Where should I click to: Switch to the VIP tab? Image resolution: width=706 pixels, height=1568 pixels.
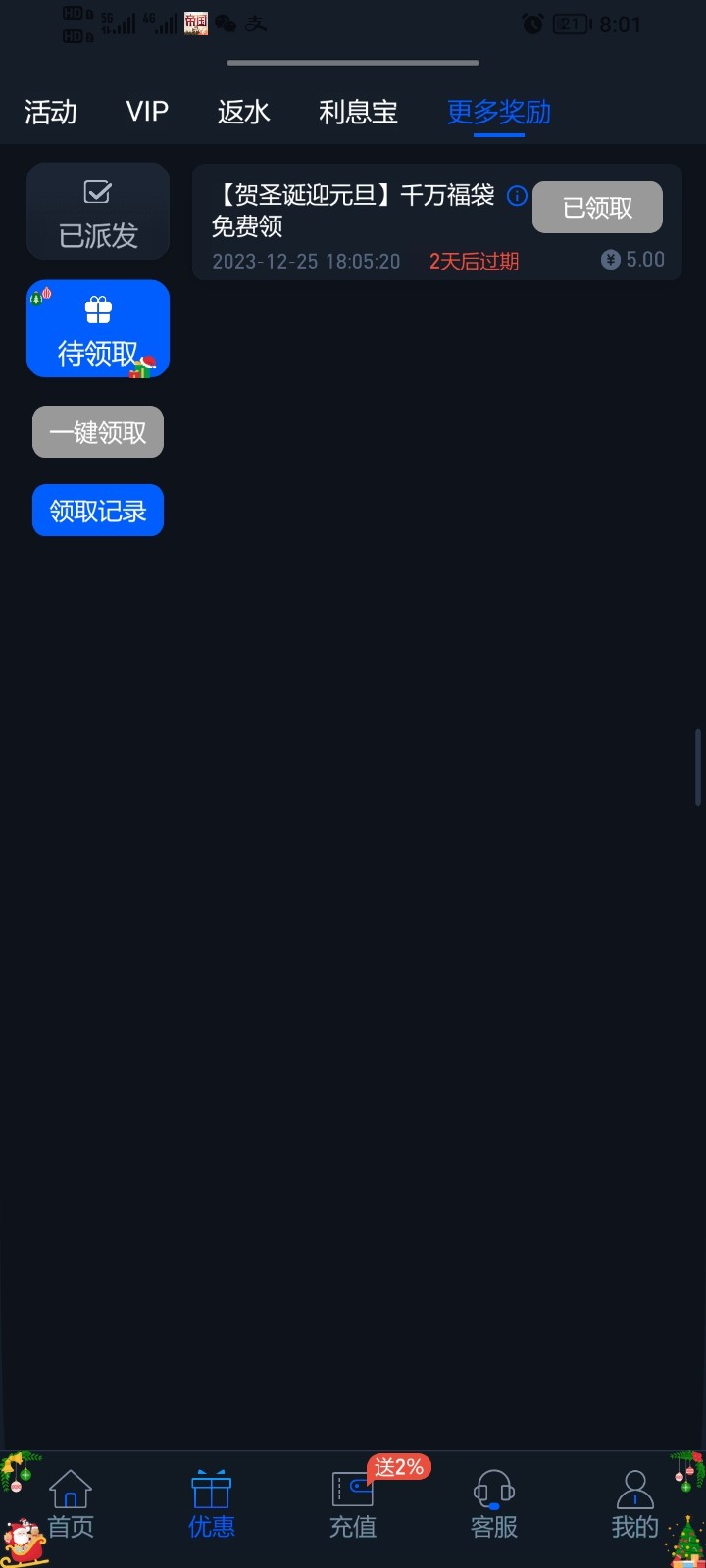pos(146,113)
